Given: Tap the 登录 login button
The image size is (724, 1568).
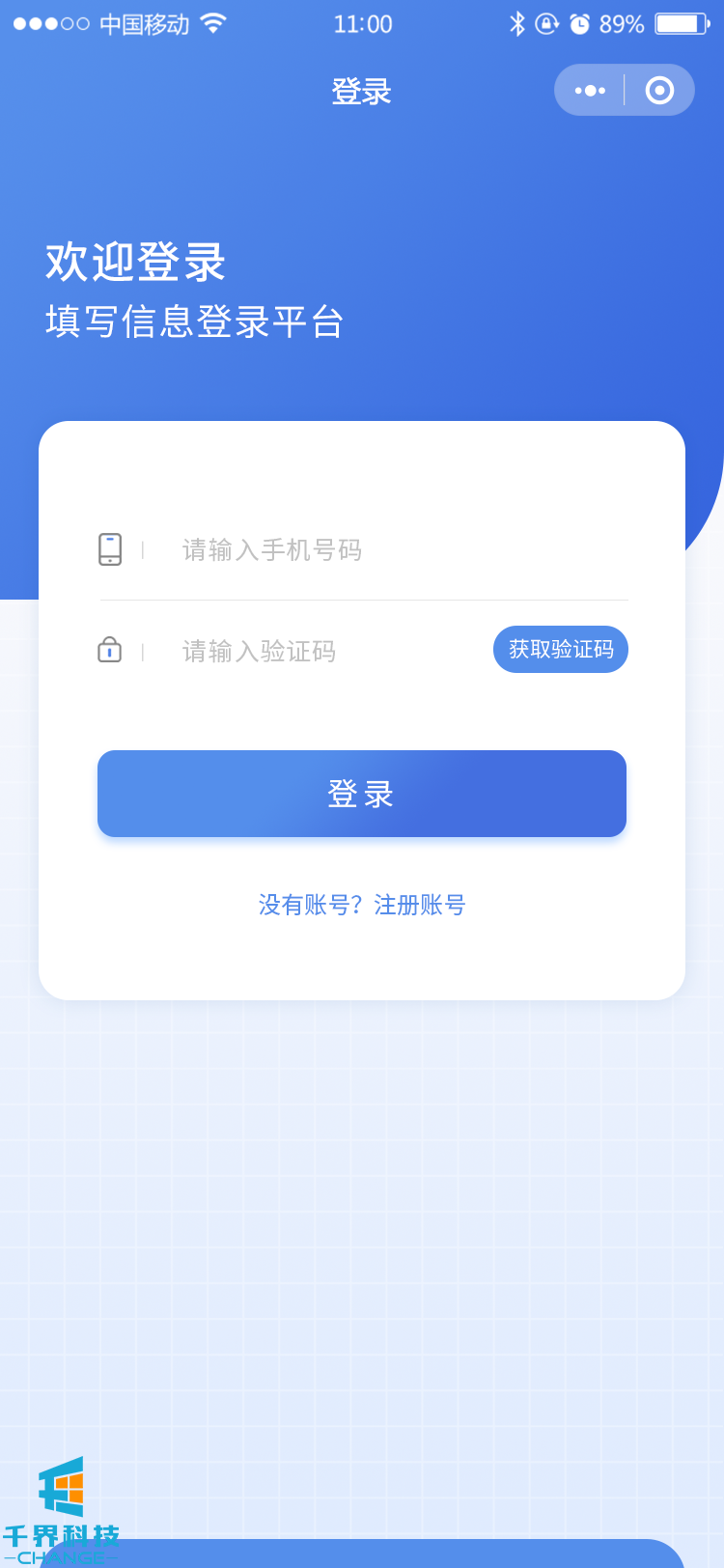Looking at the screenshot, I should [x=362, y=794].
